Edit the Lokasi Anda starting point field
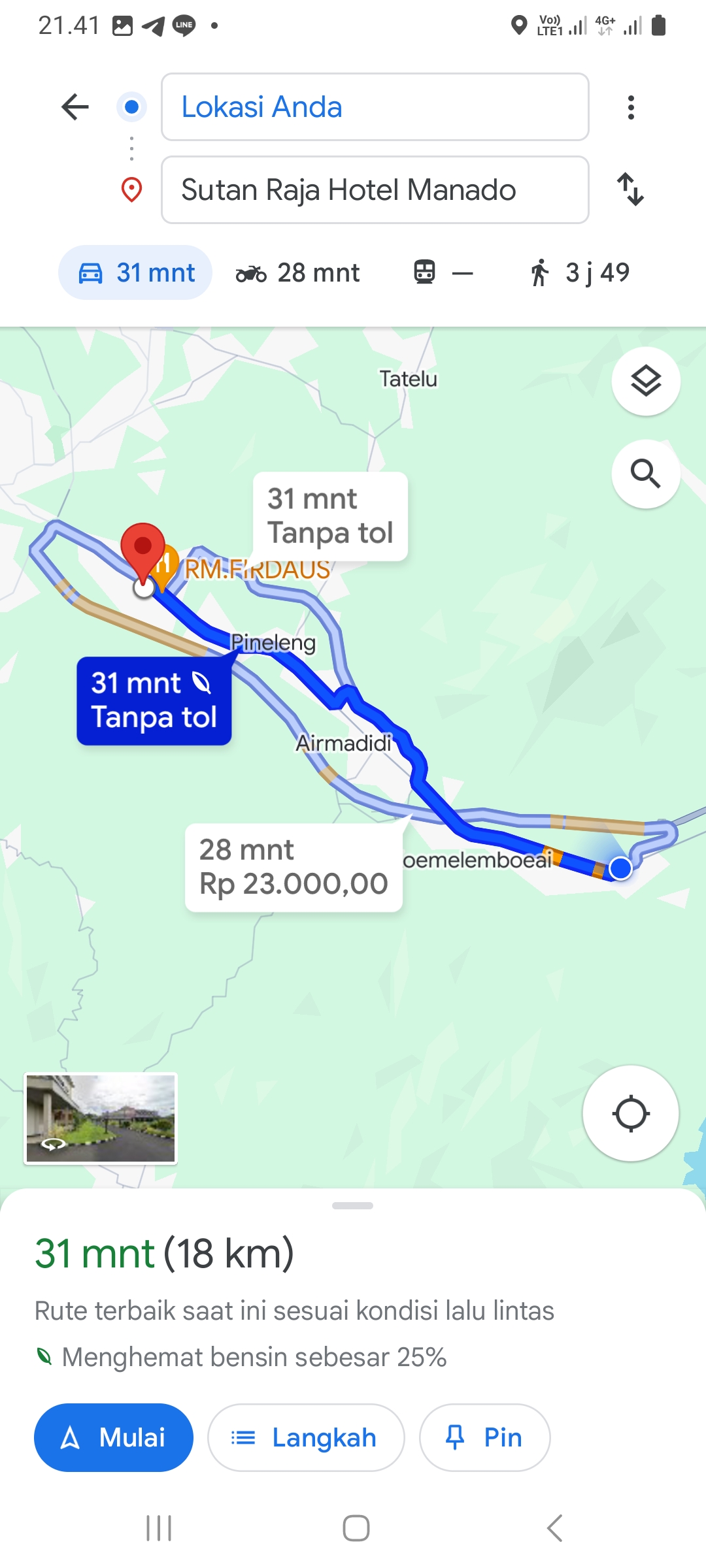Image resolution: width=706 pixels, height=1568 pixels. (375, 106)
